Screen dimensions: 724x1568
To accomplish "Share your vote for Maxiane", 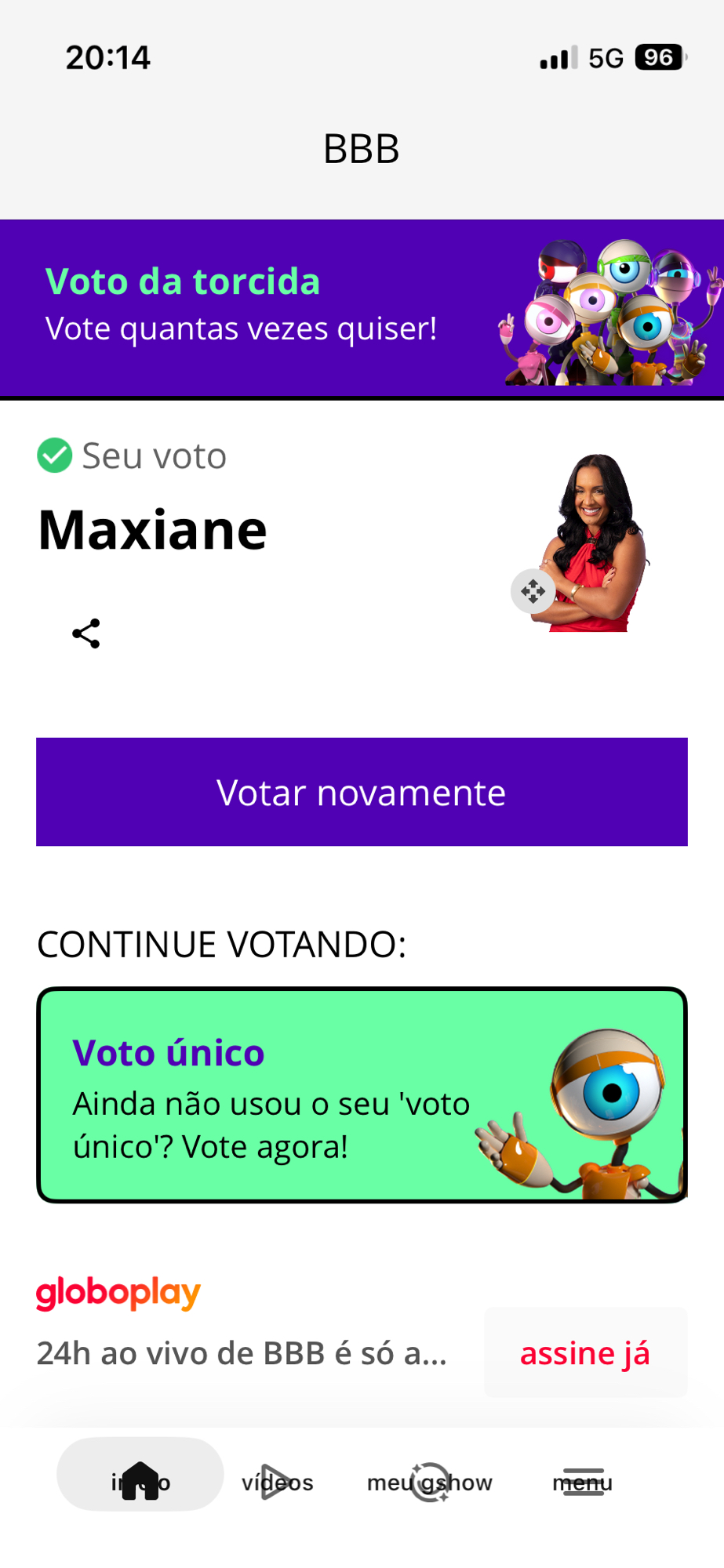I will (86, 633).
